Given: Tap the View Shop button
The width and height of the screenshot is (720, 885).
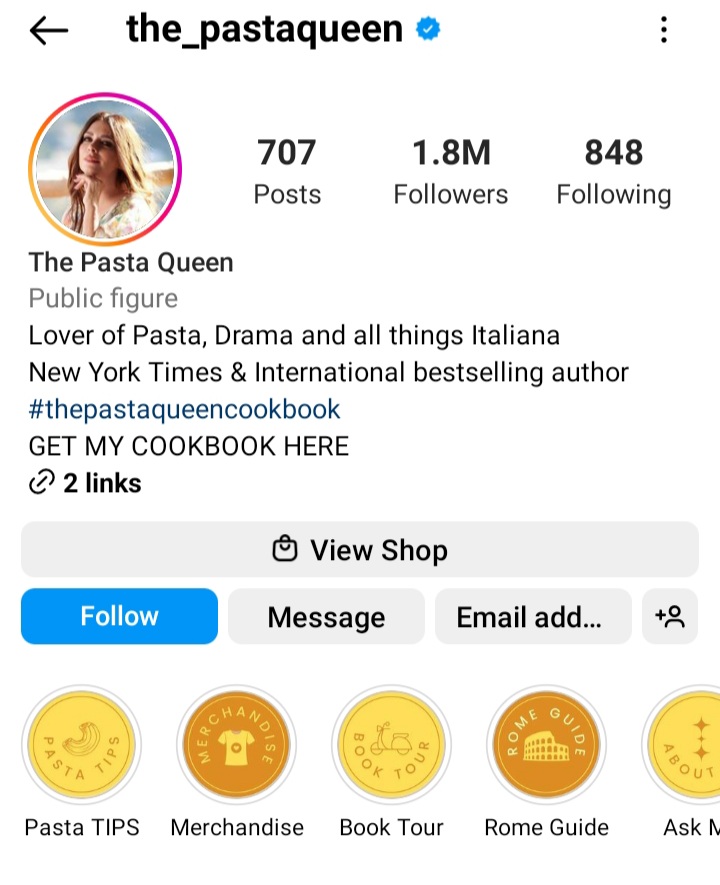Looking at the screenshot, I should point(360,550).
